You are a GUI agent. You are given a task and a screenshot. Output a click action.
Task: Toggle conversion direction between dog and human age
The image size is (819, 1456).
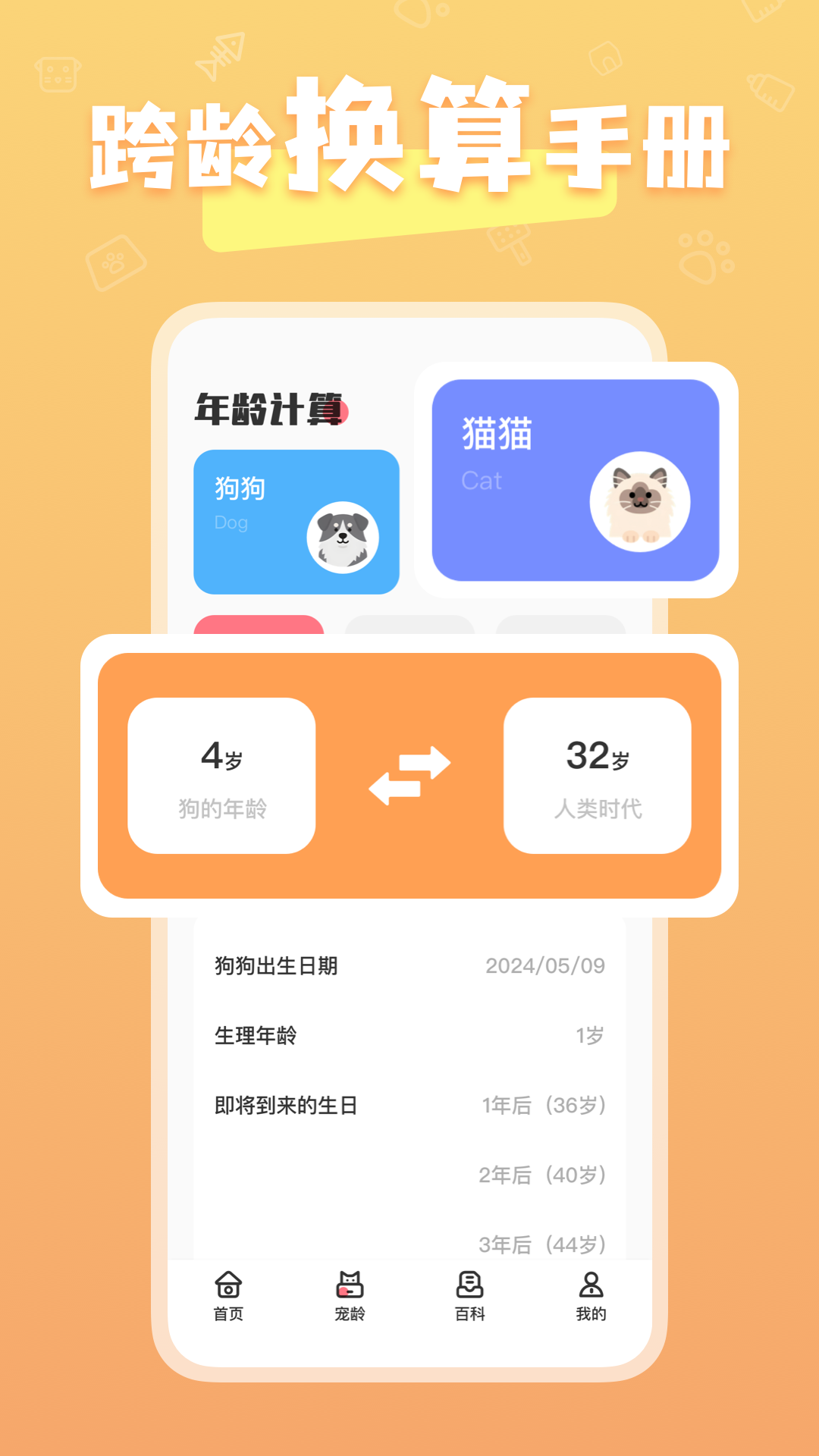[x=409, y=776]
